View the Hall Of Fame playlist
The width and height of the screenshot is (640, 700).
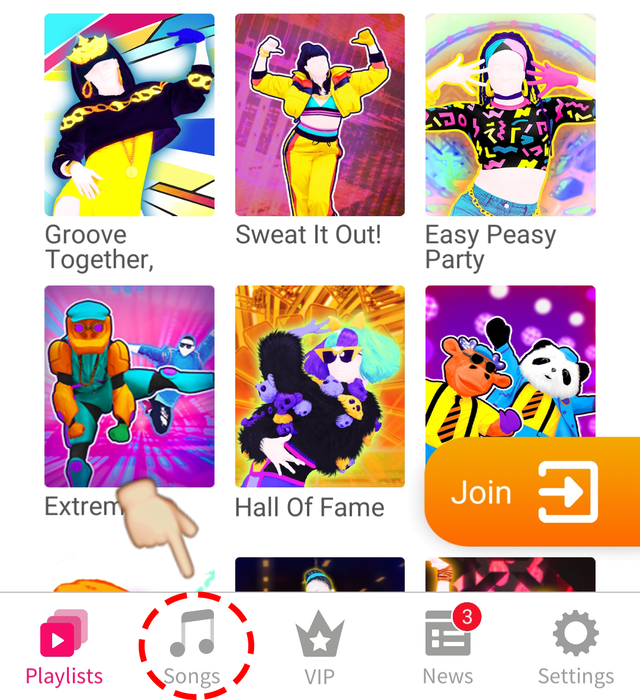(319, 386)
